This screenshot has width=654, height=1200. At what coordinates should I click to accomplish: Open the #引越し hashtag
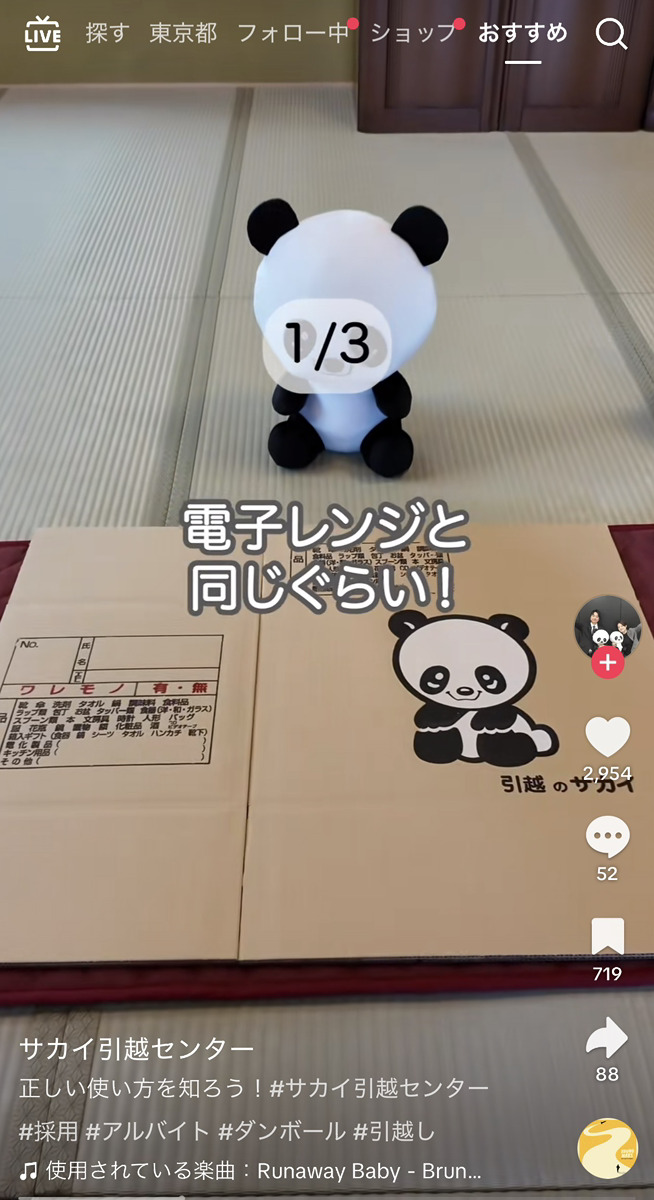(x=394, y=1131)
